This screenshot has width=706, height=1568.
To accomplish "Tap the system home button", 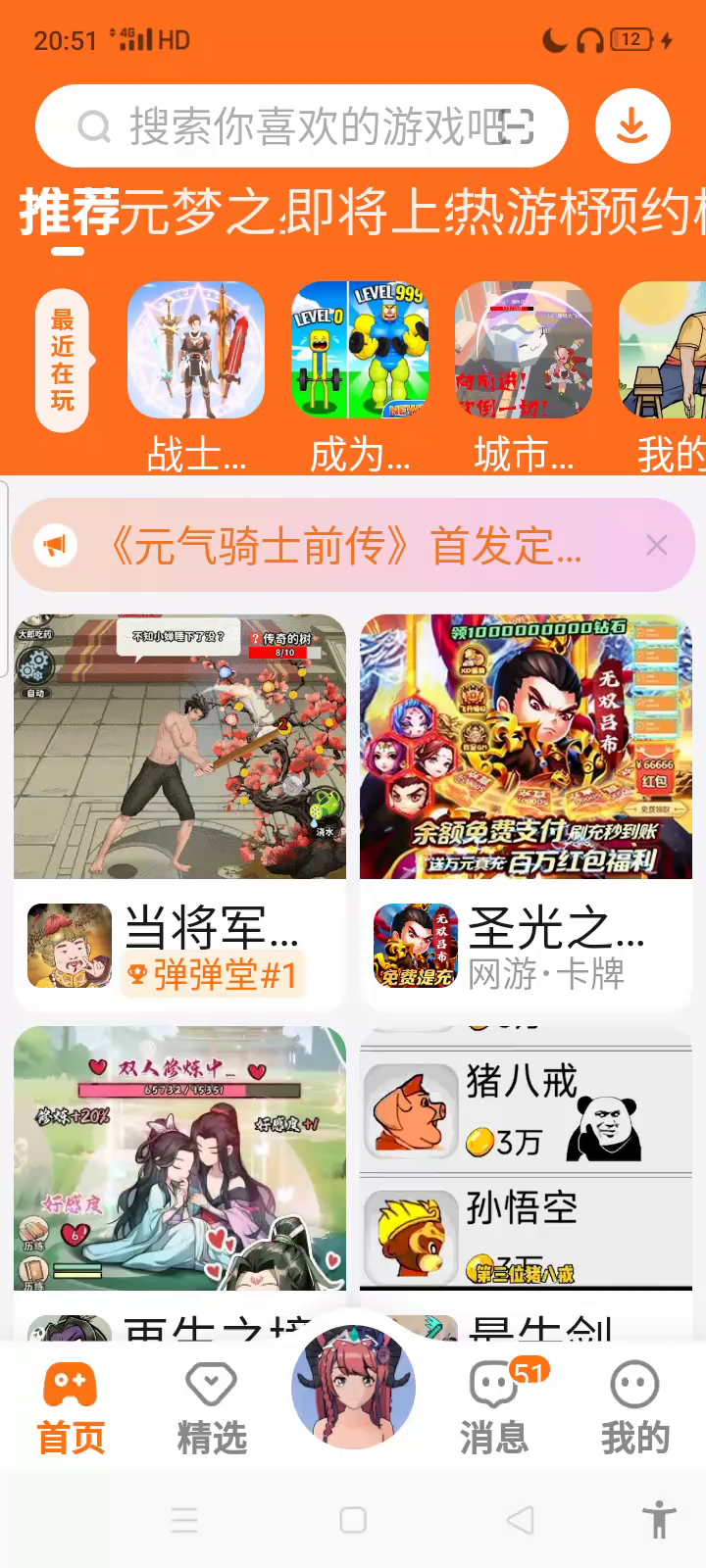I will [353, 1520].
